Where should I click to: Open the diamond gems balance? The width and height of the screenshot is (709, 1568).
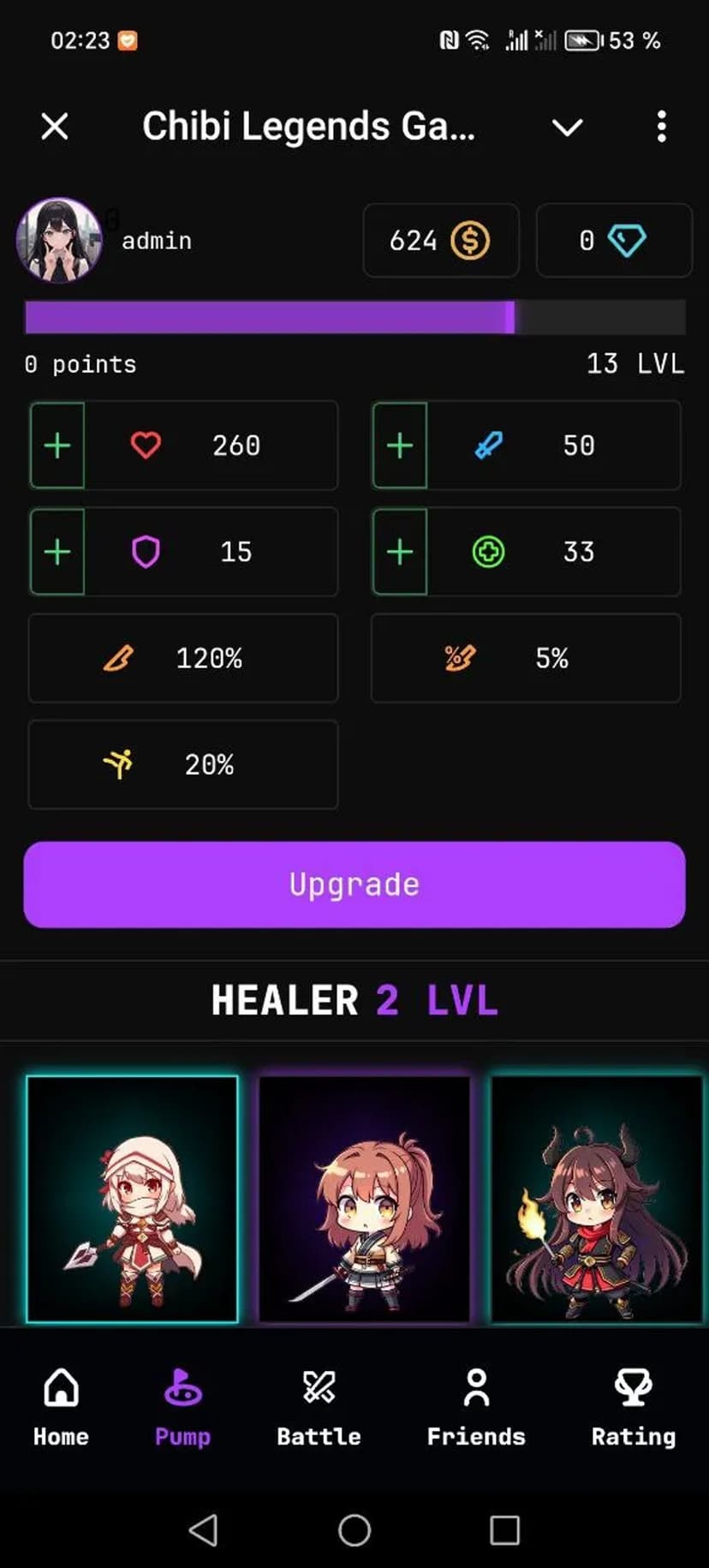pos(613,241)
